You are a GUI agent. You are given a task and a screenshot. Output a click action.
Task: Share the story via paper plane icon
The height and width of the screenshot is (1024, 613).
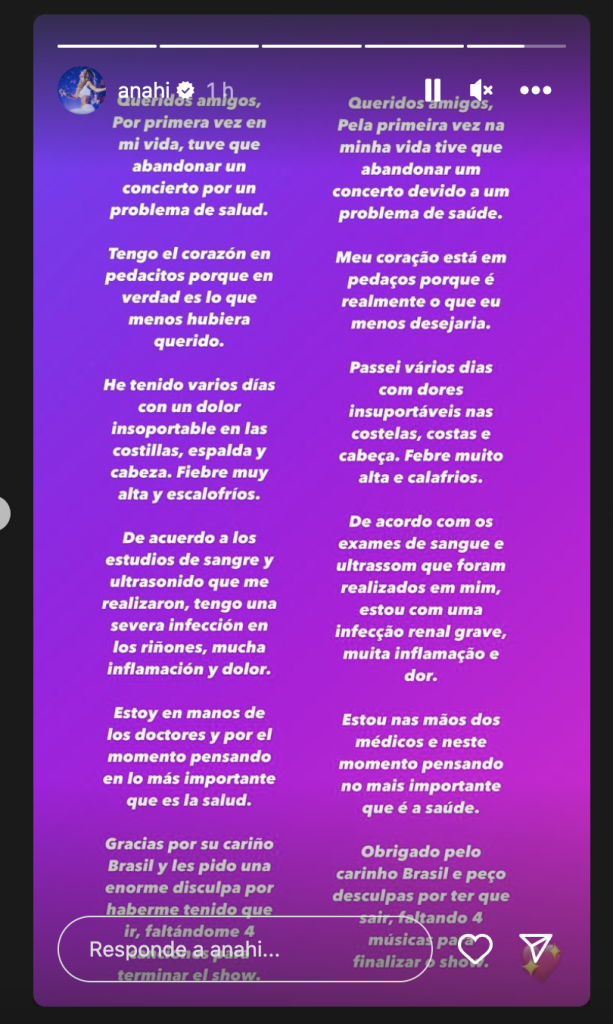click(536, 948)
